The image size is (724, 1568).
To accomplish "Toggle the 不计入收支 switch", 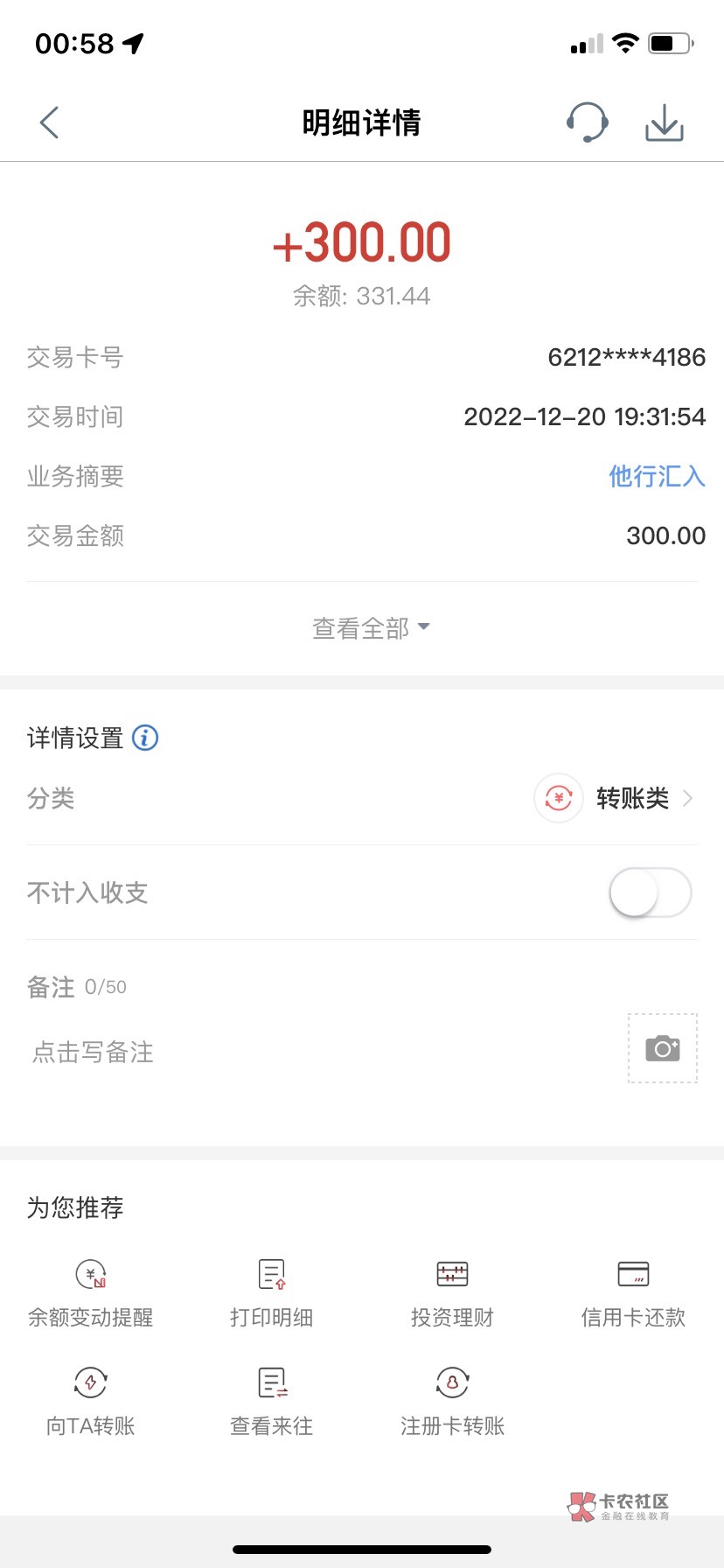I will point(650,892).
